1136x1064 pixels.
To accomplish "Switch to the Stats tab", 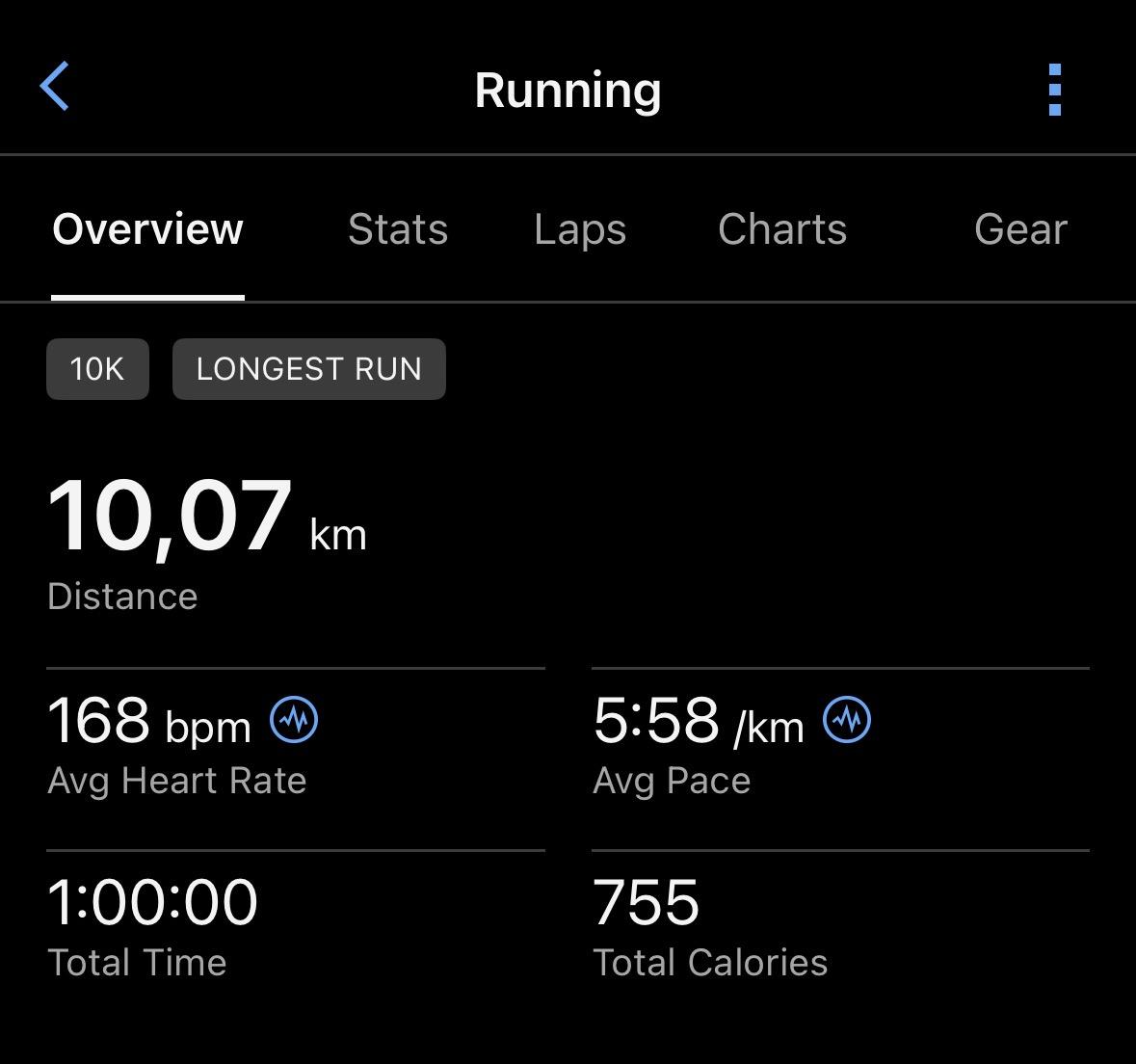I will [398, 229].
